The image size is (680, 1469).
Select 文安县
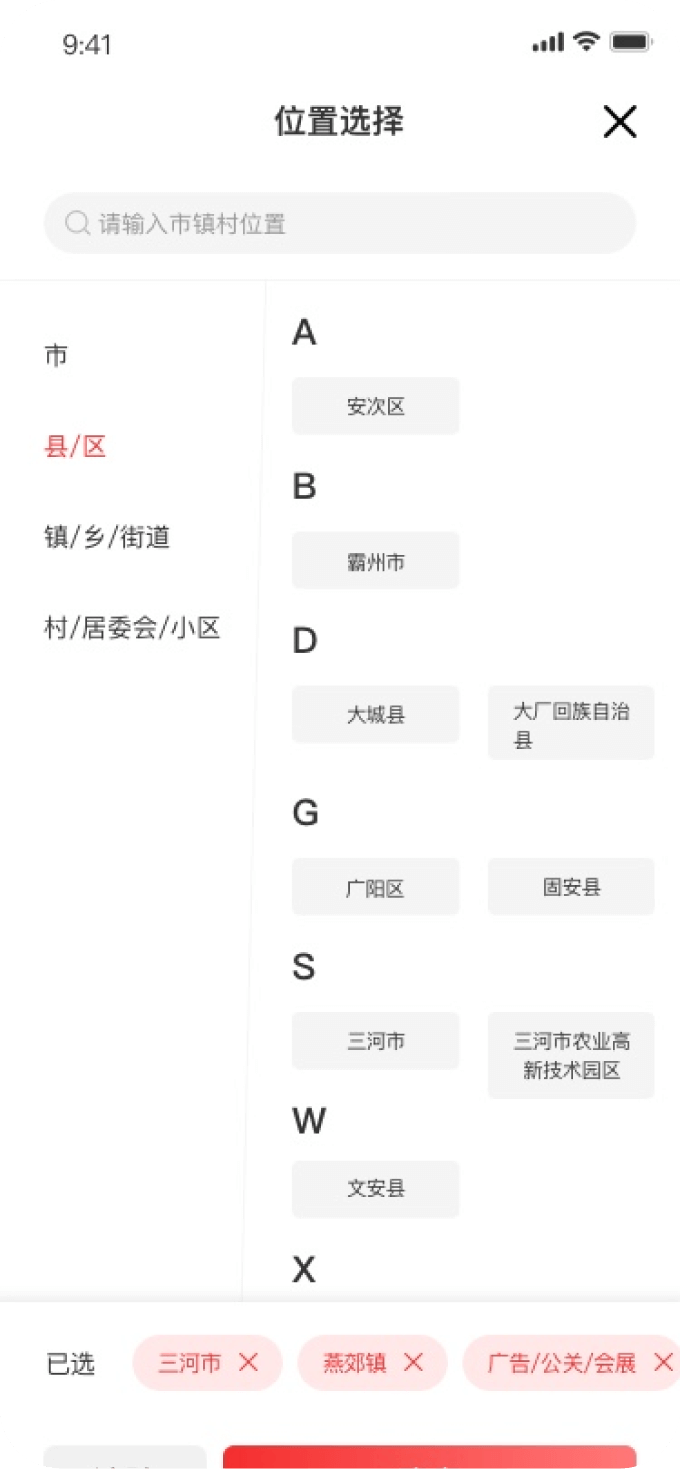[x=375, y=1189]
